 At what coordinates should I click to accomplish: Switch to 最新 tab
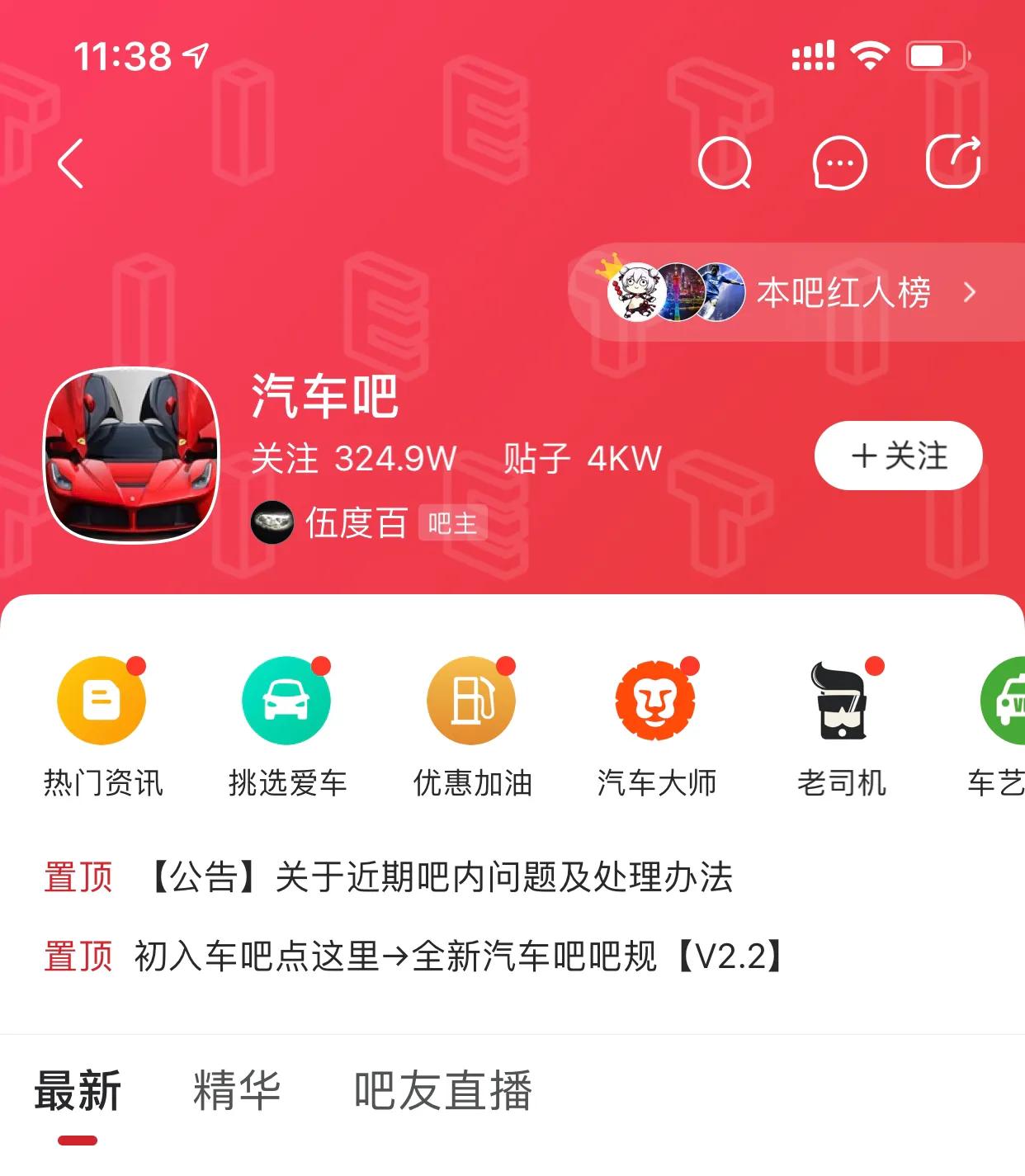pyautogui.click(x=78, y=1091)
